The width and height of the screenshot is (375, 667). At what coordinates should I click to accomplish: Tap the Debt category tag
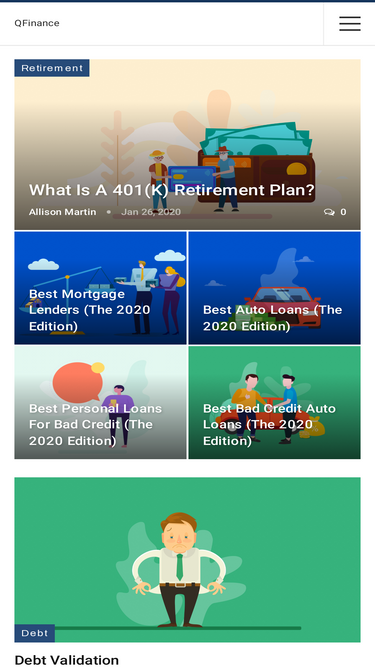click(35, 633)
